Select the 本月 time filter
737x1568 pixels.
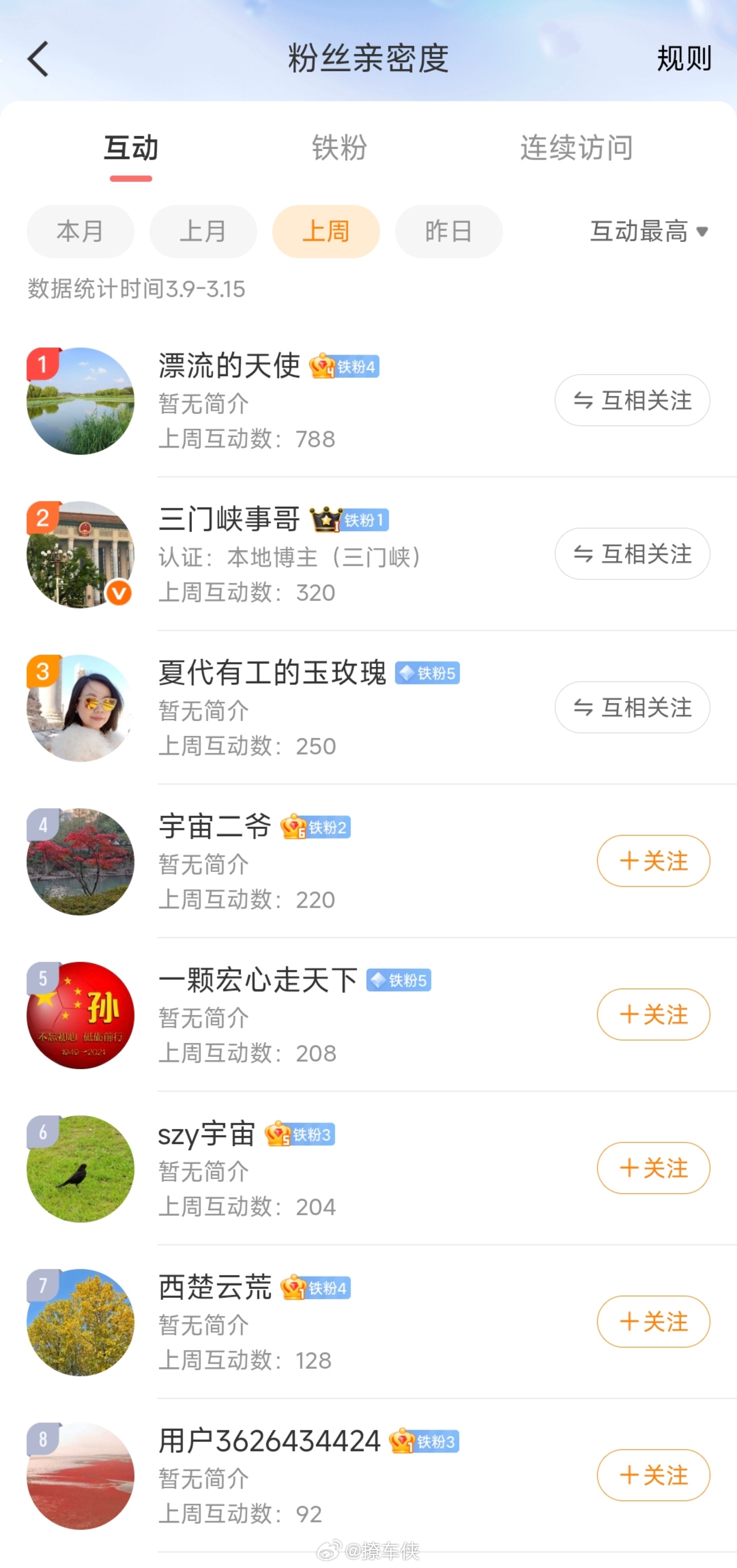click(x=80, y=231)
